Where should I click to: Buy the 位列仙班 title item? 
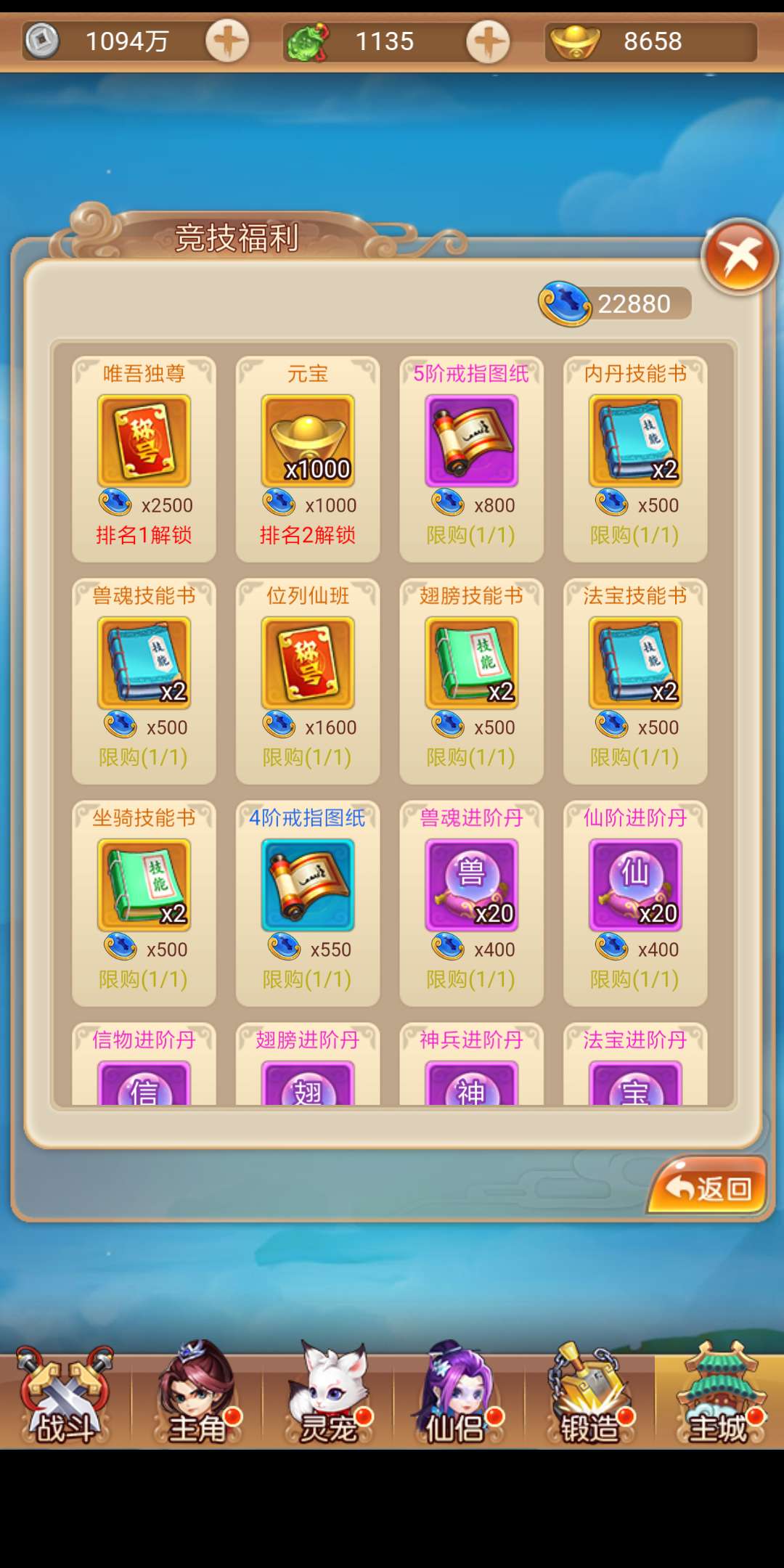[x=308, y=663]
